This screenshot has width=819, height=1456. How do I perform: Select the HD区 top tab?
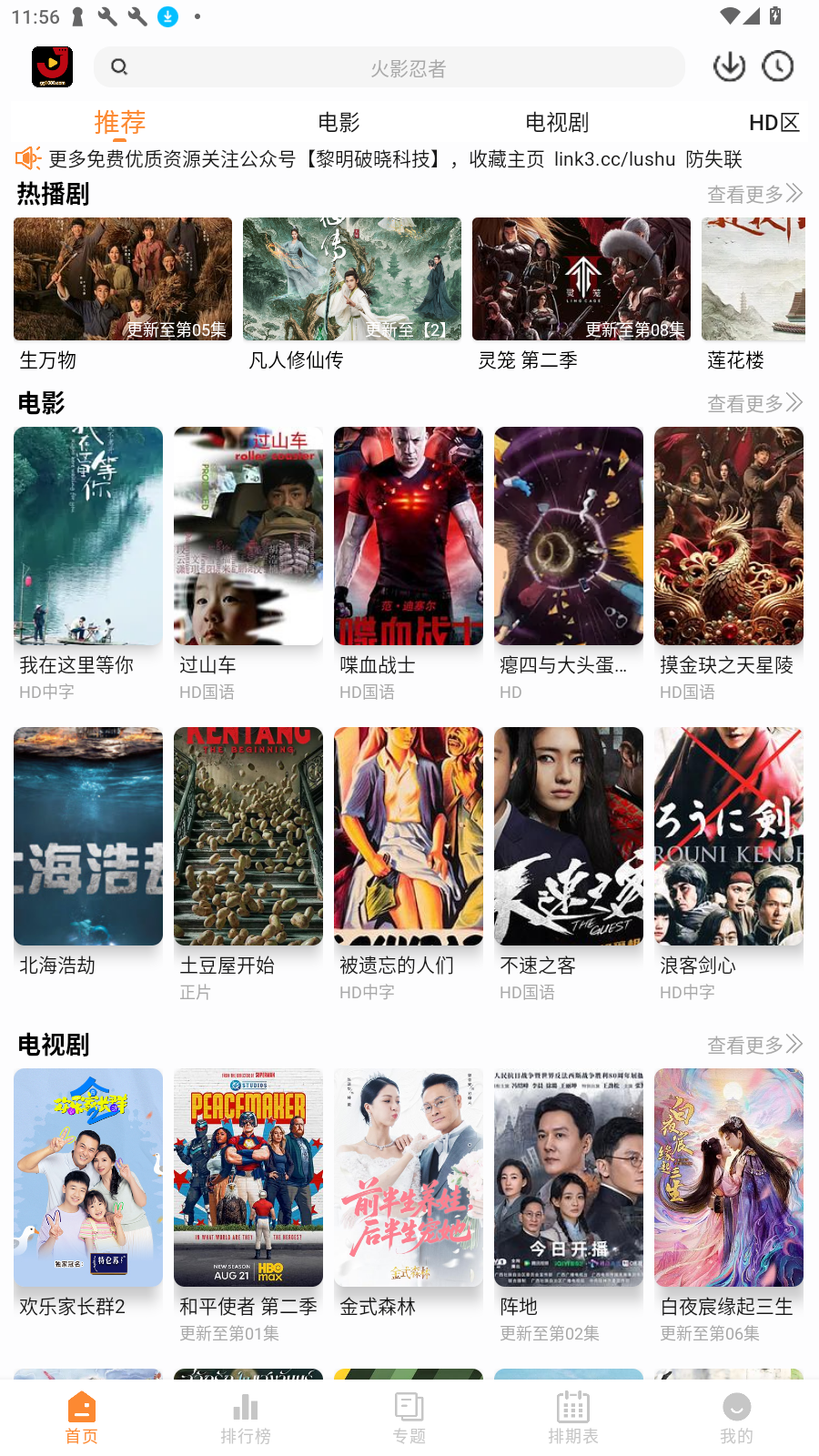tap(773, 122)
